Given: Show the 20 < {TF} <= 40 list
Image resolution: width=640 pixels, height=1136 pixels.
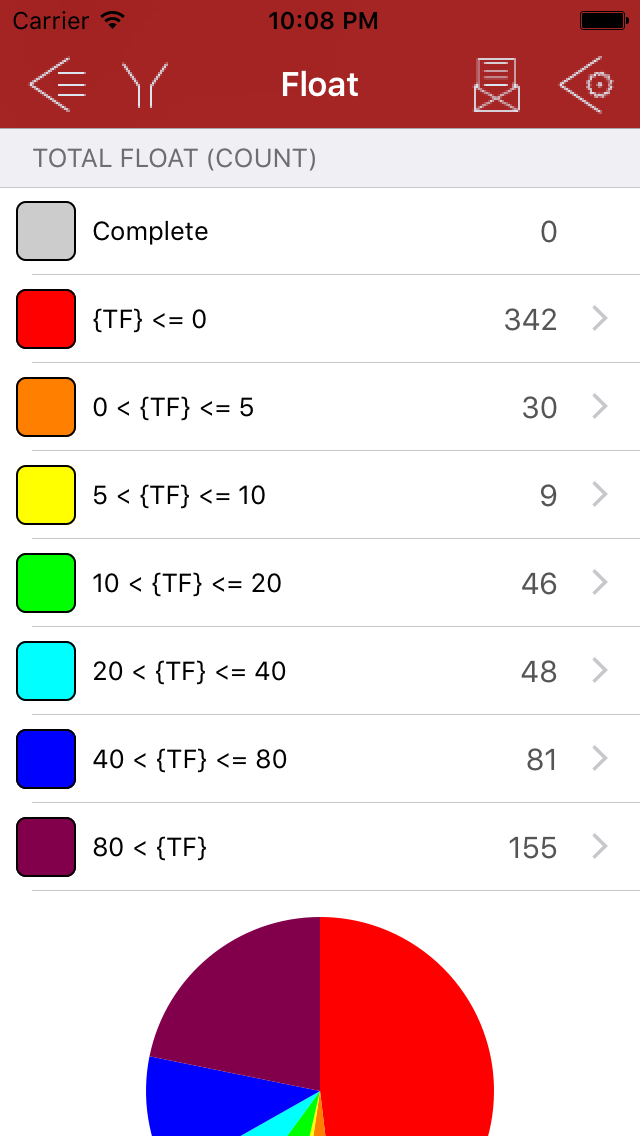Looking at the screenshot, I should point(320,671).
